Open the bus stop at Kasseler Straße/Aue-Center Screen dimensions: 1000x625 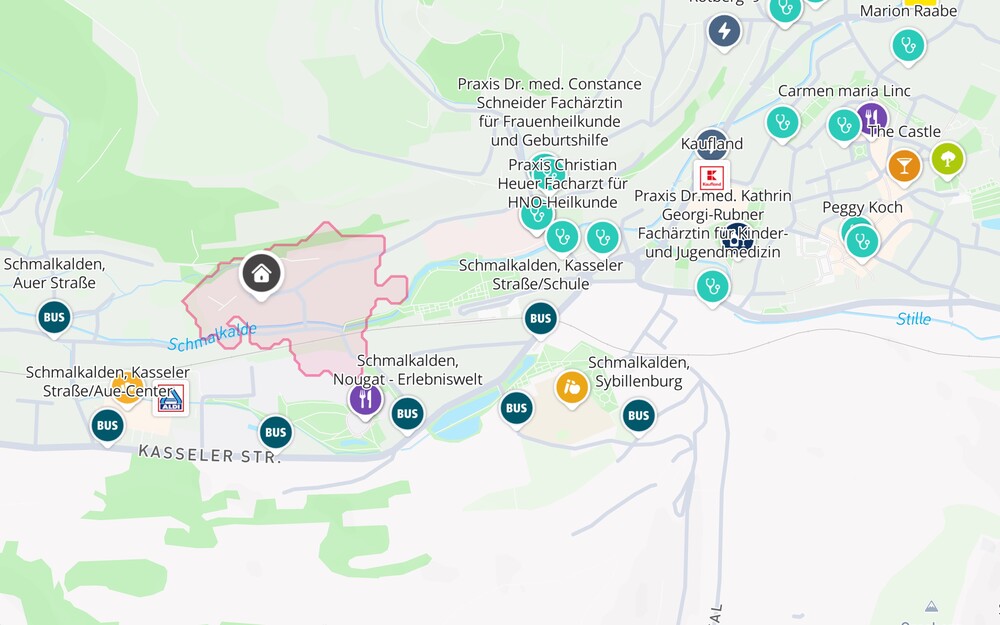[108, 425]
